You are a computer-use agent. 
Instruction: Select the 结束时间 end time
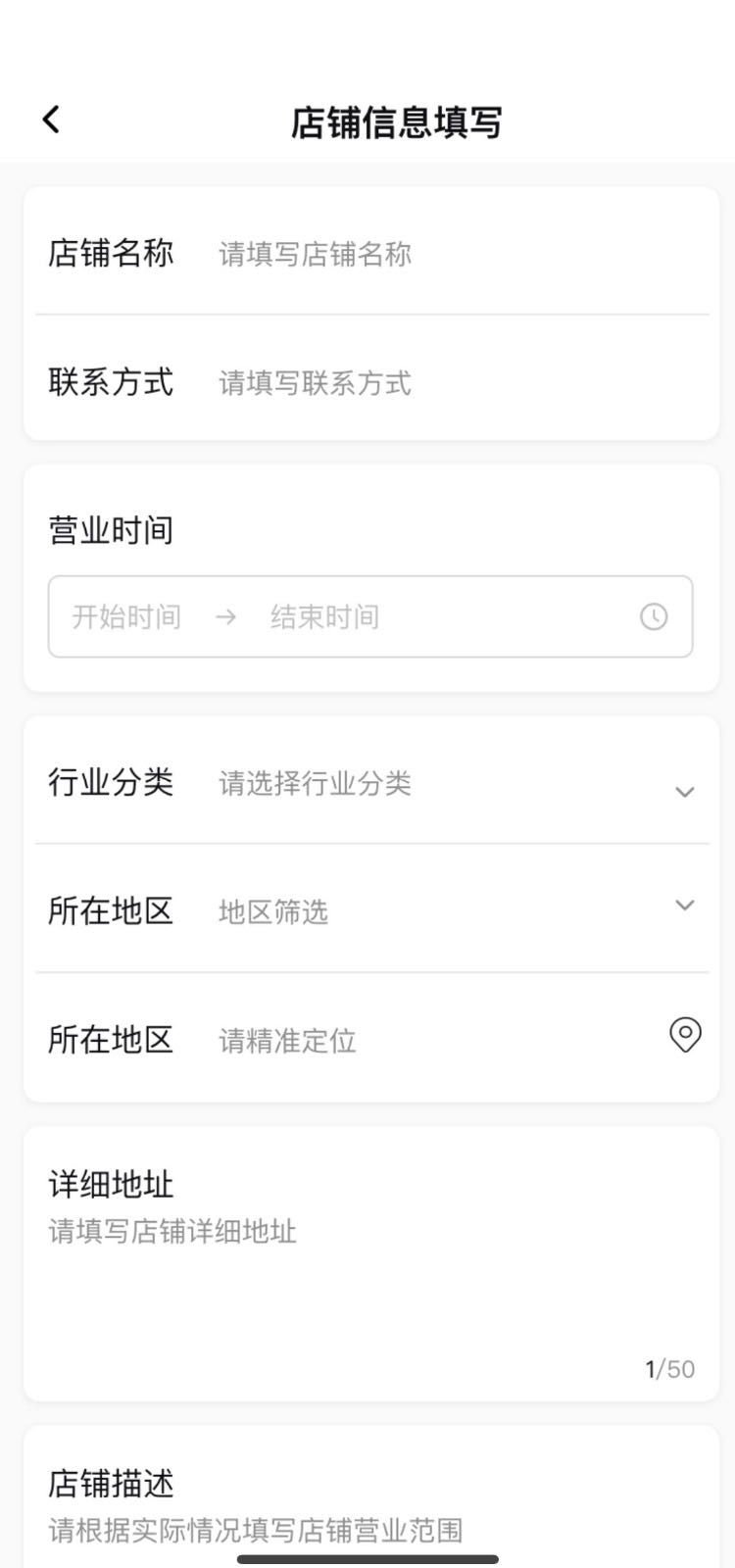pyautogui.click(x=325, y=617)
